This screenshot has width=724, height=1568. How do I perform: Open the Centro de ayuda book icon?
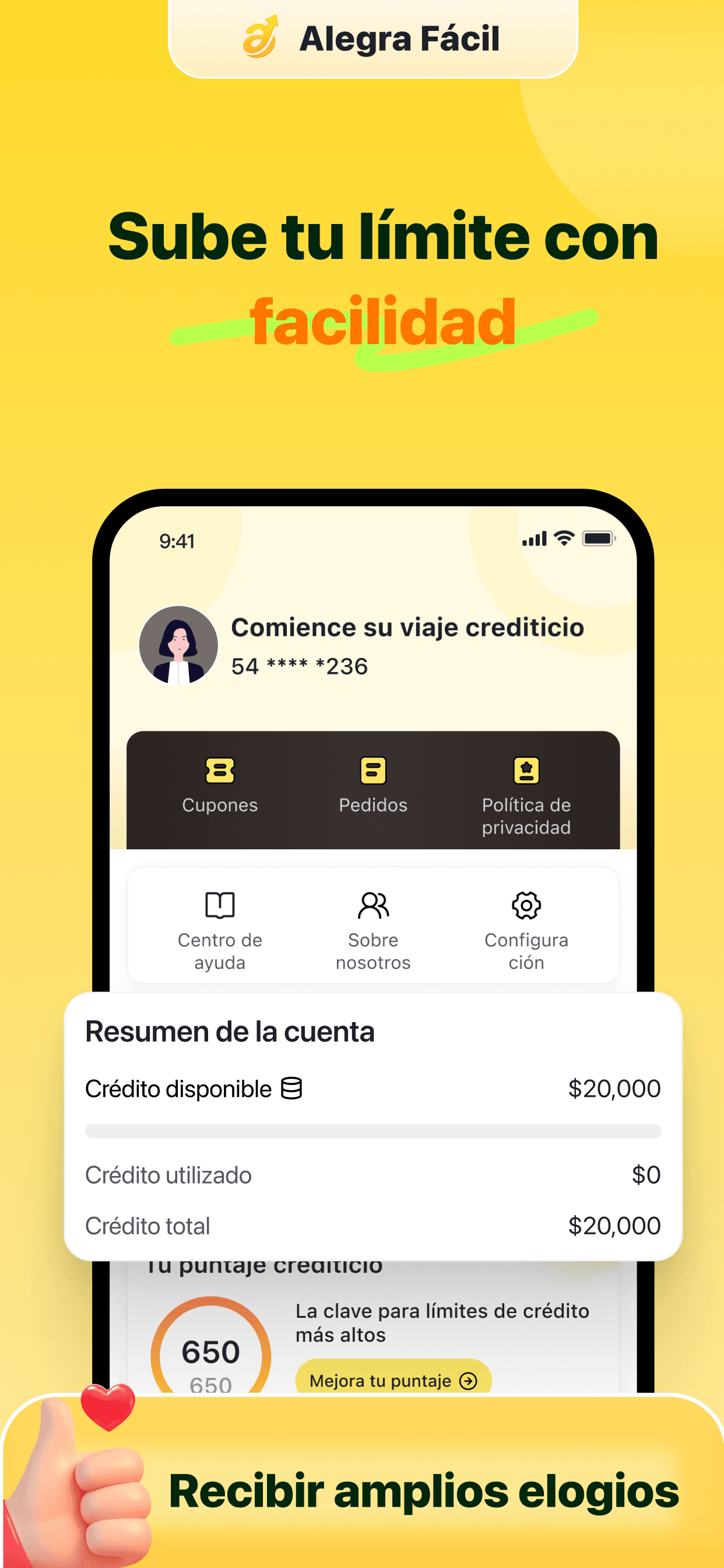point(220,905)
